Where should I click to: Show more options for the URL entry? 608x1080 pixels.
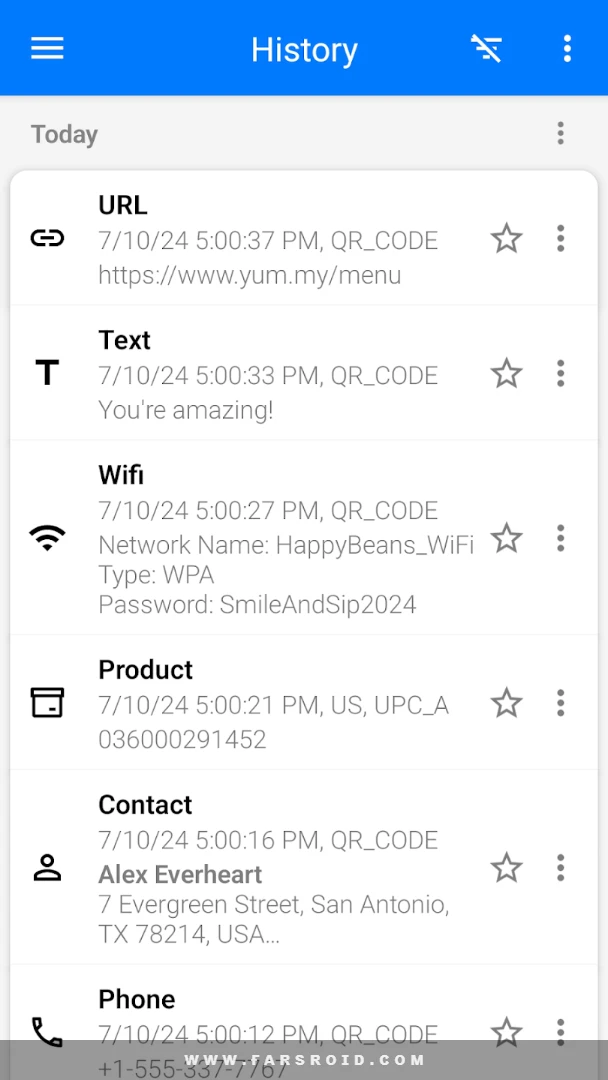coord(560,238)
